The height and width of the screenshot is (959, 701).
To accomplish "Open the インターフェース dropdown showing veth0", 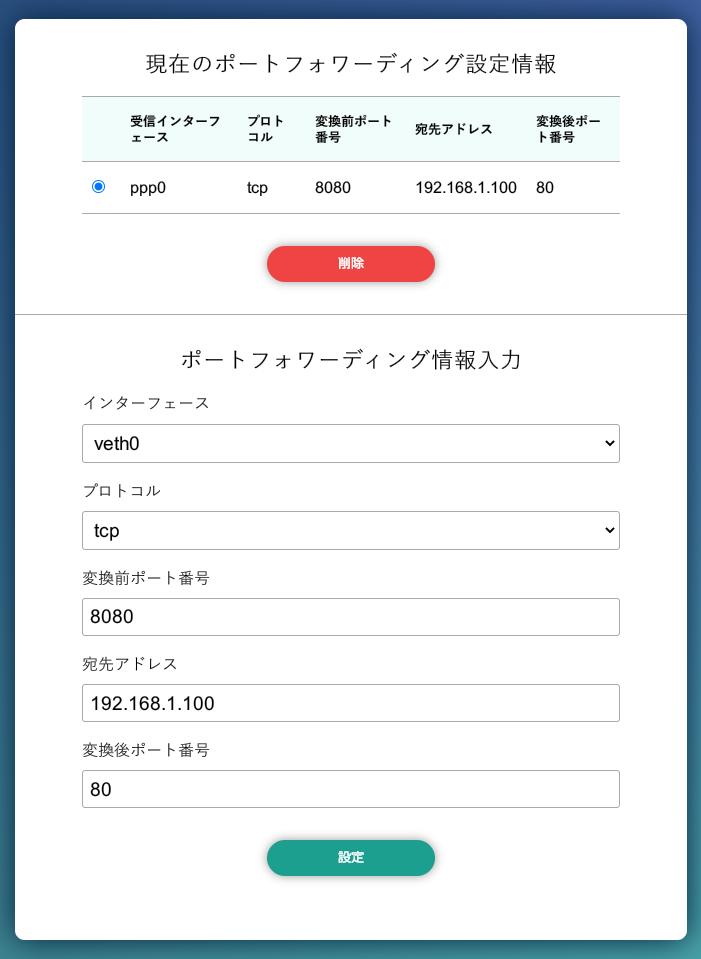I will [x=351, y=443].
